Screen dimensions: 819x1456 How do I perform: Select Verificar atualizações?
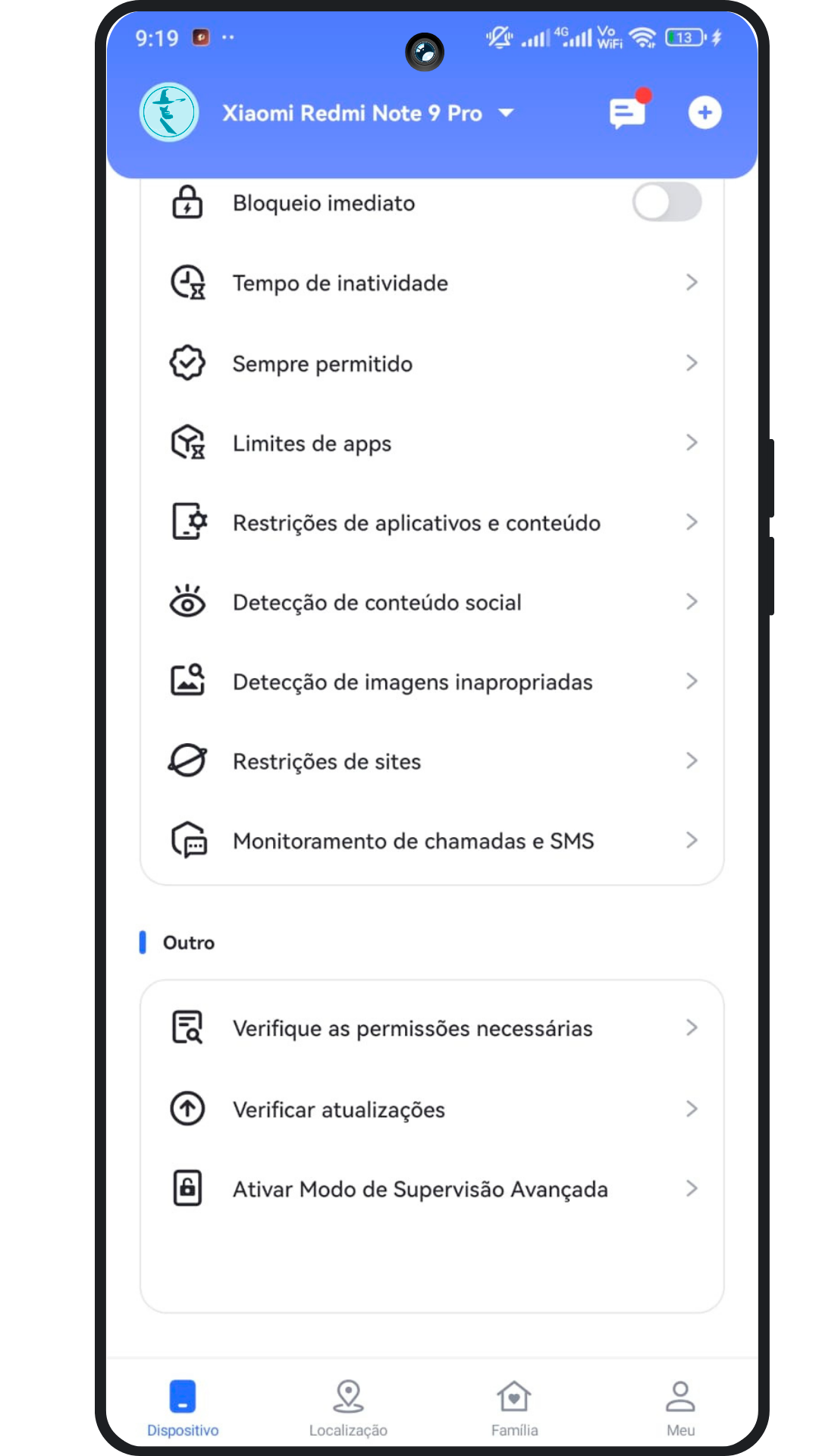tap(432, 1109)
